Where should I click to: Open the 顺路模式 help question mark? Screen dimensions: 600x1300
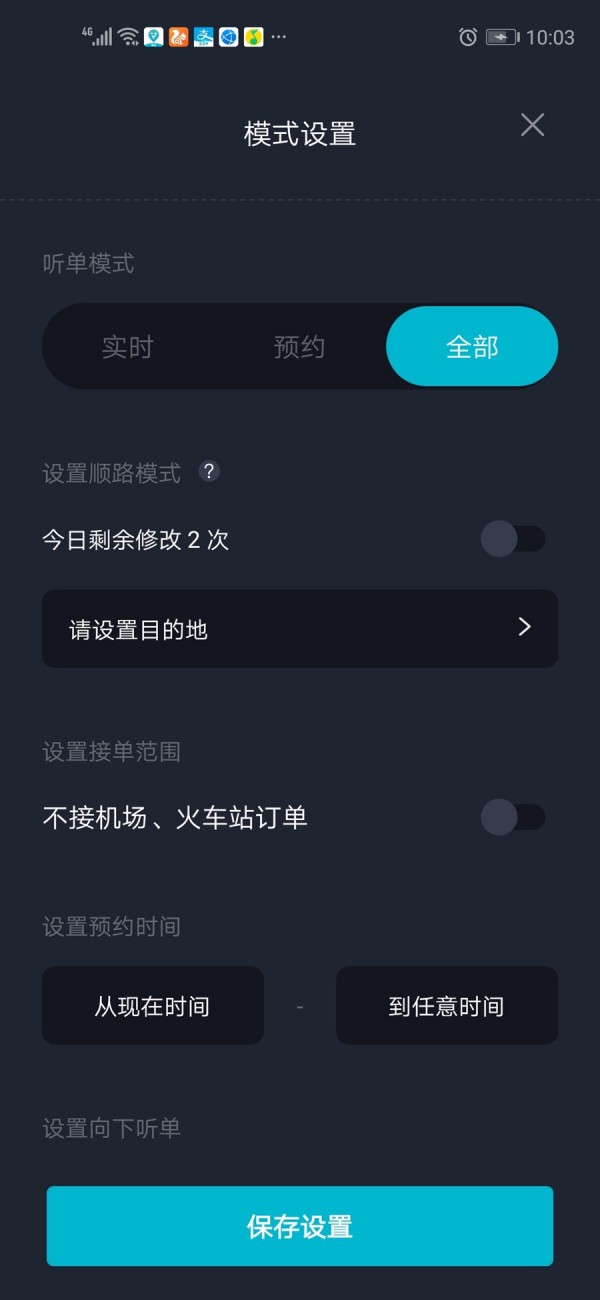(x=208, y=471)
